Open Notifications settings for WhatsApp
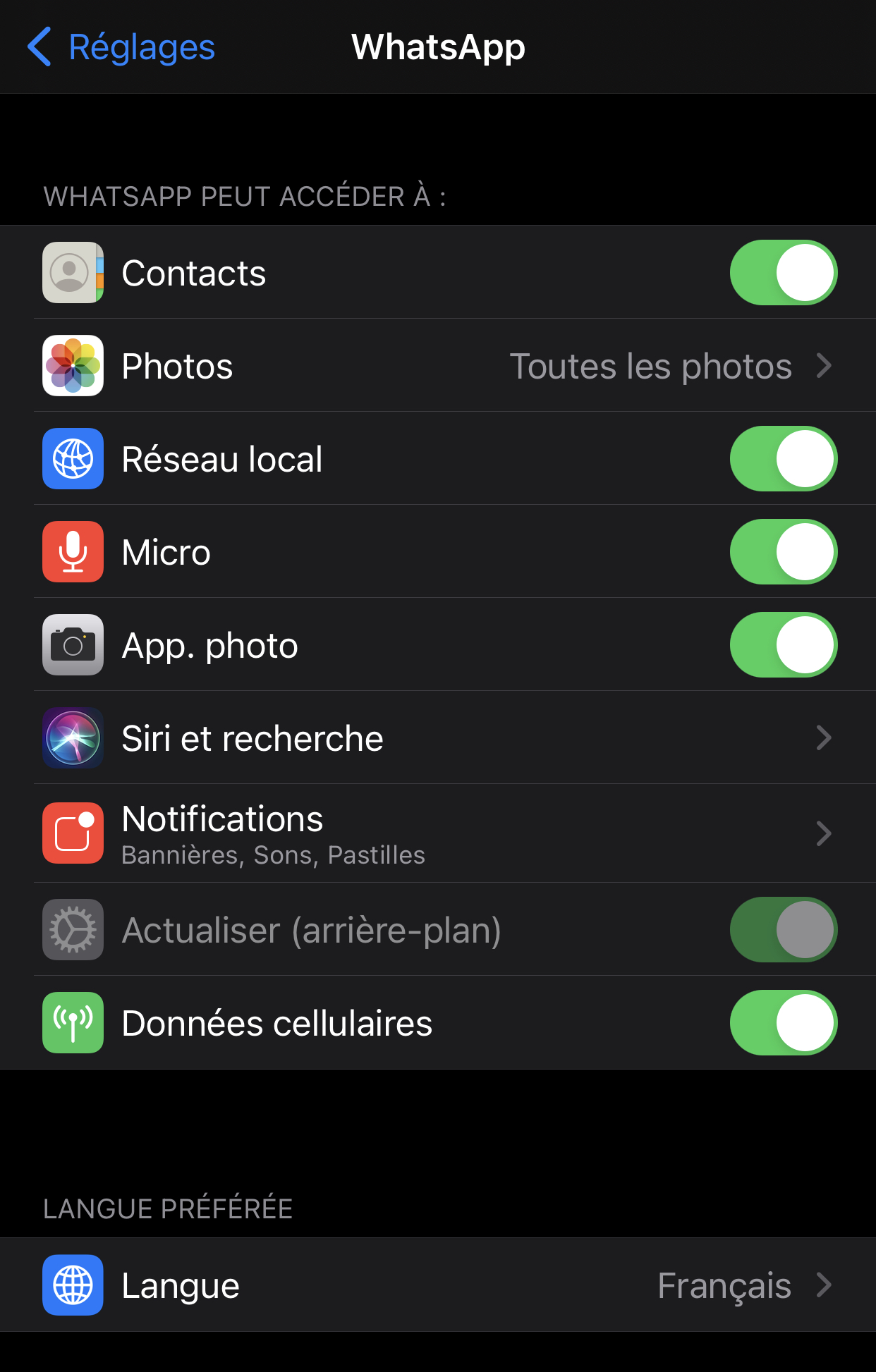876x1372 pixels. tap(438, 834)
